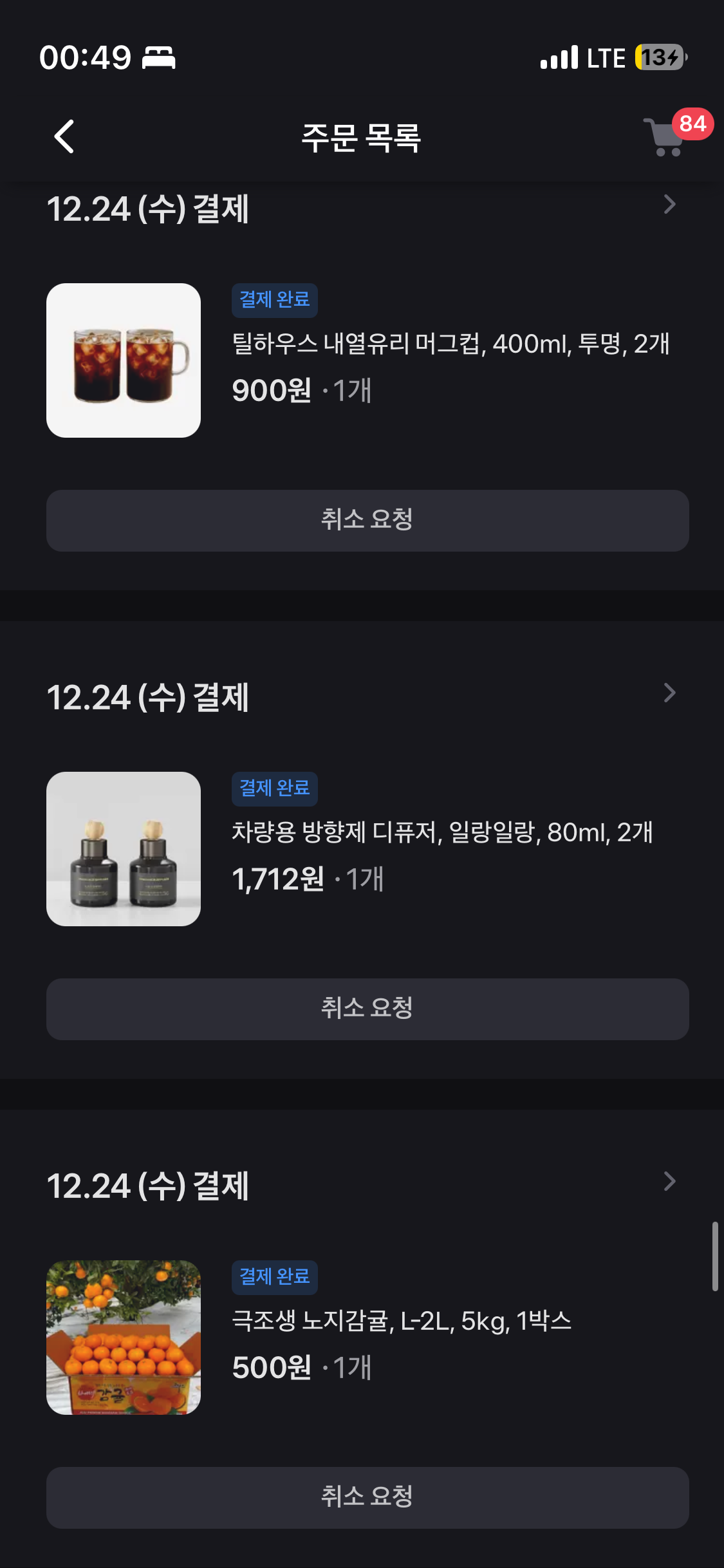Show order details chevron above 노지감귤
This screenshot has height=1568, width=724.
669,1182
